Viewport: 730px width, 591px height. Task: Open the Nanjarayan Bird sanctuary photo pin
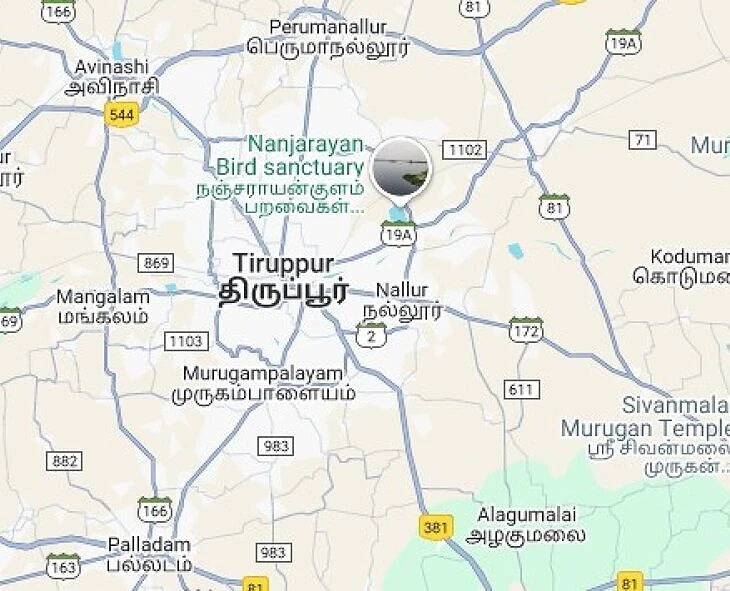400,168
